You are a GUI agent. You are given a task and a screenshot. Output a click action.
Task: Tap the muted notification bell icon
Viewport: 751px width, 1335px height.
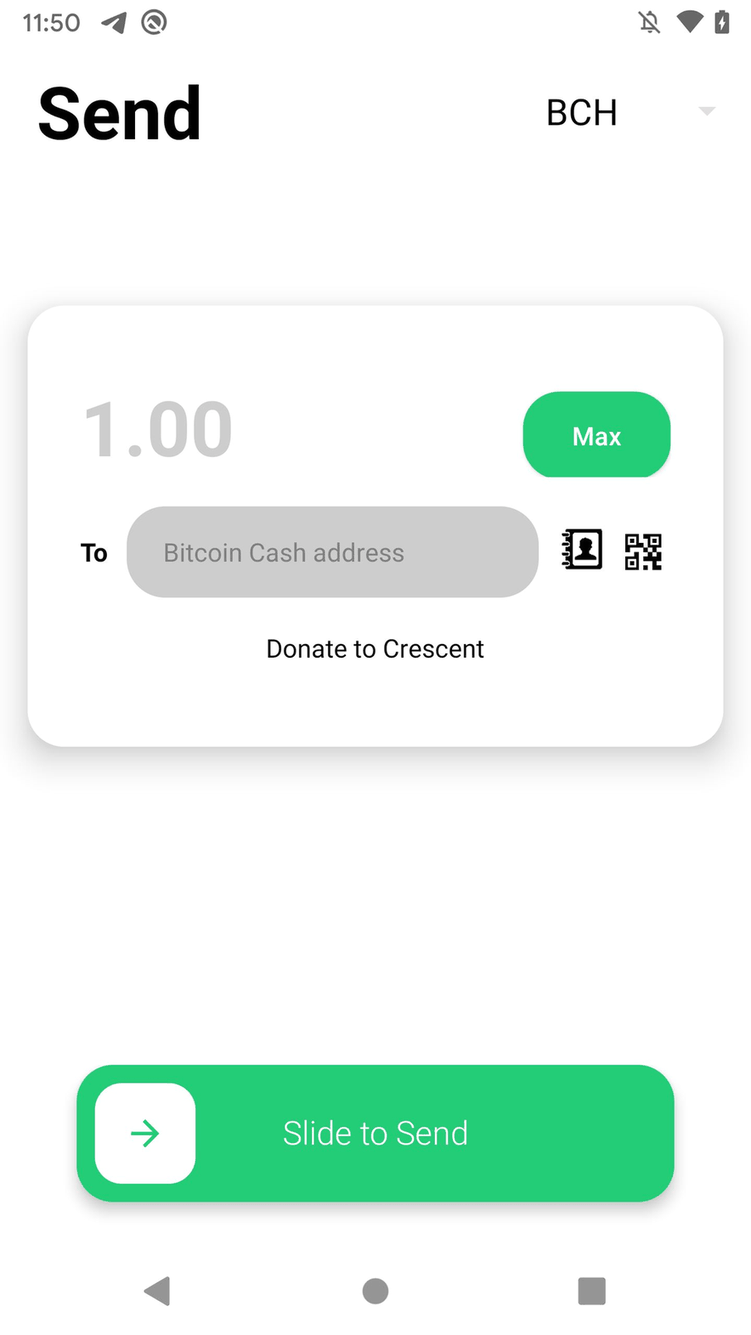point(649,22)
